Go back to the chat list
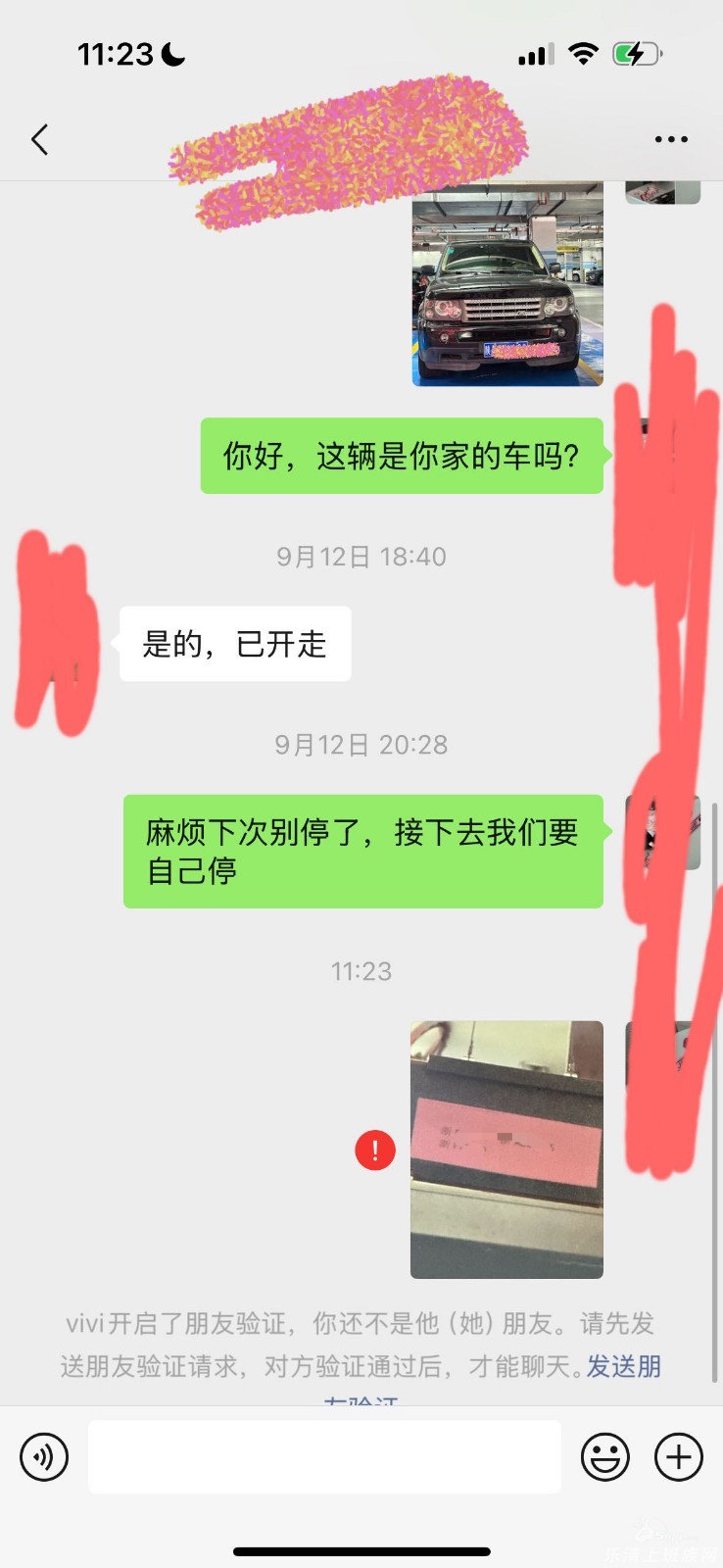This screenshot has height=1568, width=723. click(40, 139)
